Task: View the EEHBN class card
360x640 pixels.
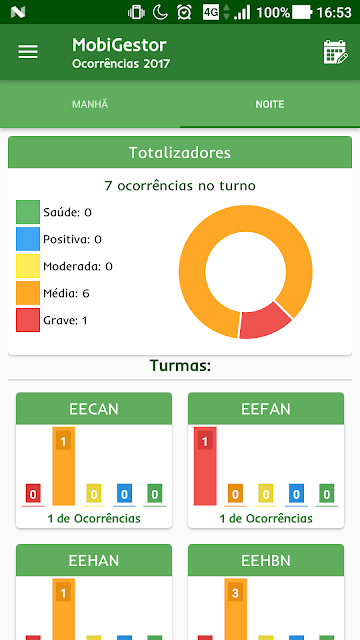Action: pyautogui.click(x=266, y=592)
